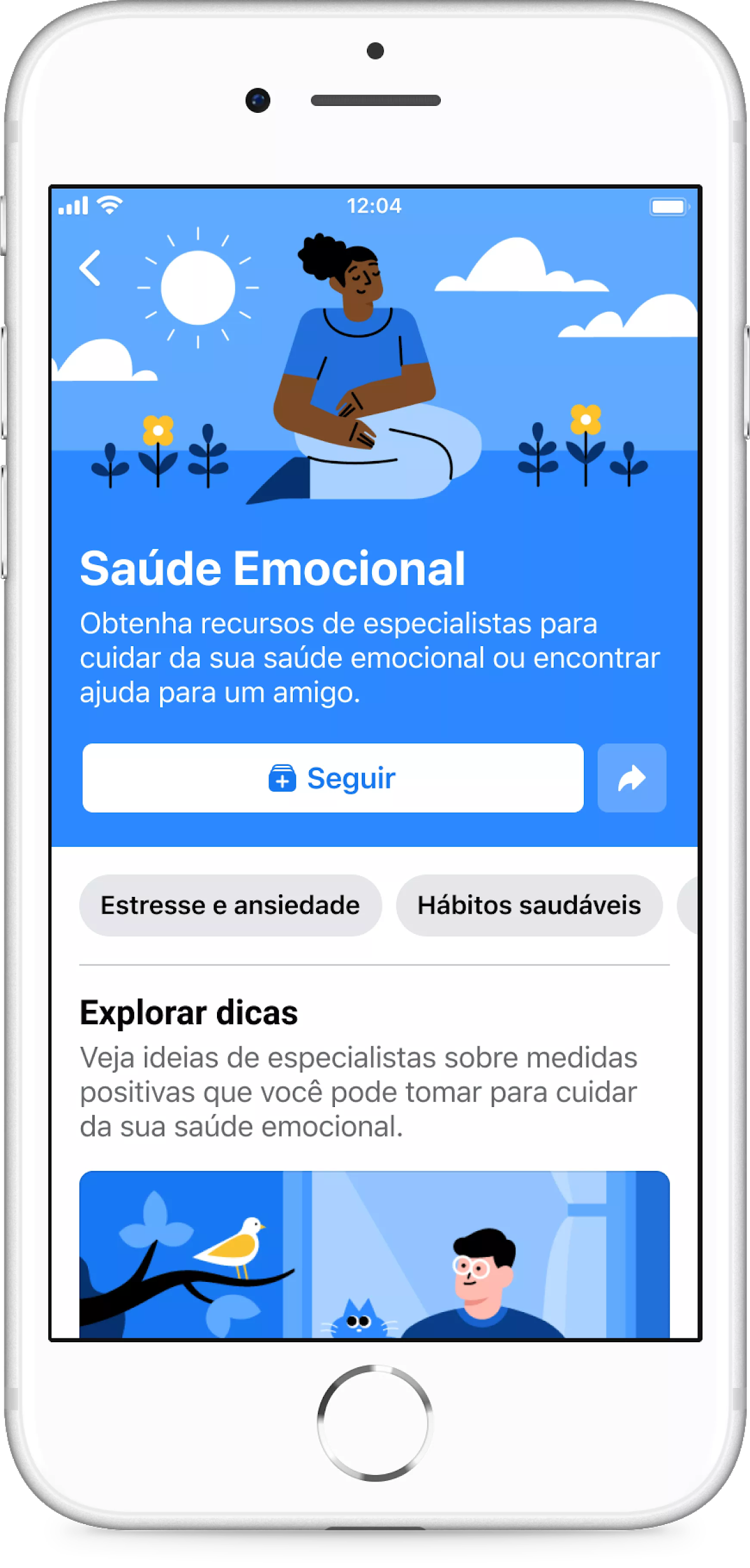Share the Saúde Emocional page
Screen dimensions: 750x1568
[631, 778]
